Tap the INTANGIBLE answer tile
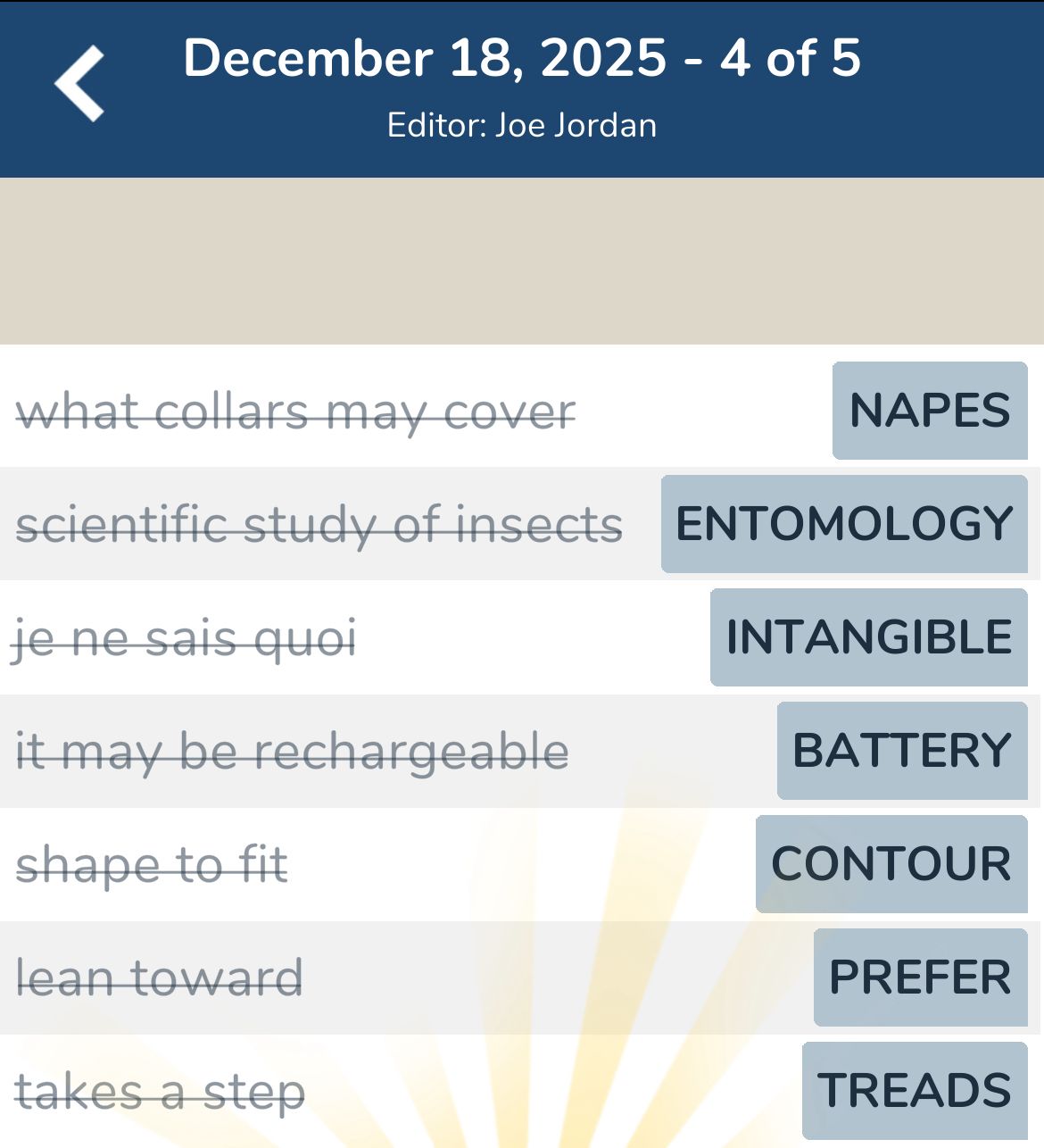Viewport: 1044px width, 1148px height. (866, 636)
